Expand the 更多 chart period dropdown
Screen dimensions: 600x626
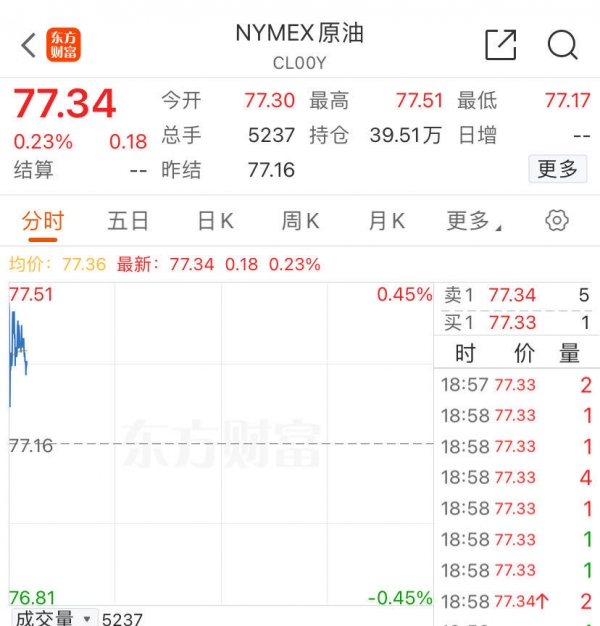(473, 221)
